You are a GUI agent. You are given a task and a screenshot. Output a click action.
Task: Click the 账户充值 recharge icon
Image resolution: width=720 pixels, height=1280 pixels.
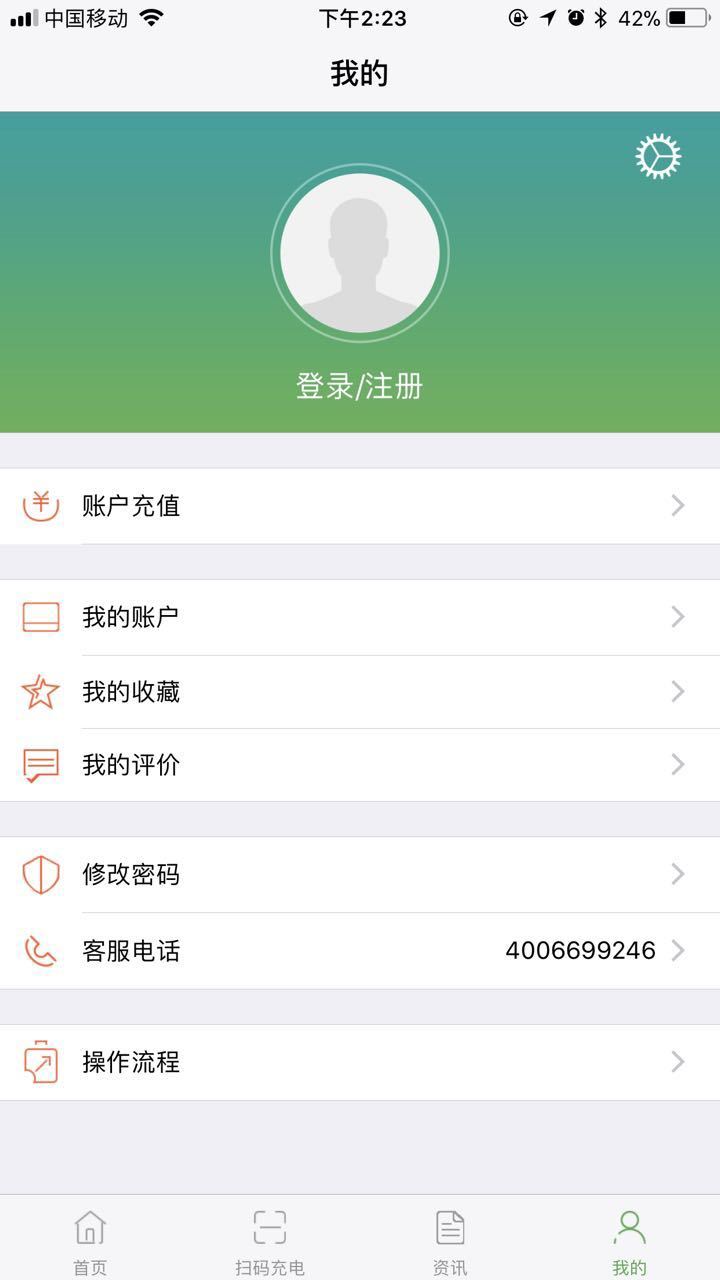(x=40, y=506)
